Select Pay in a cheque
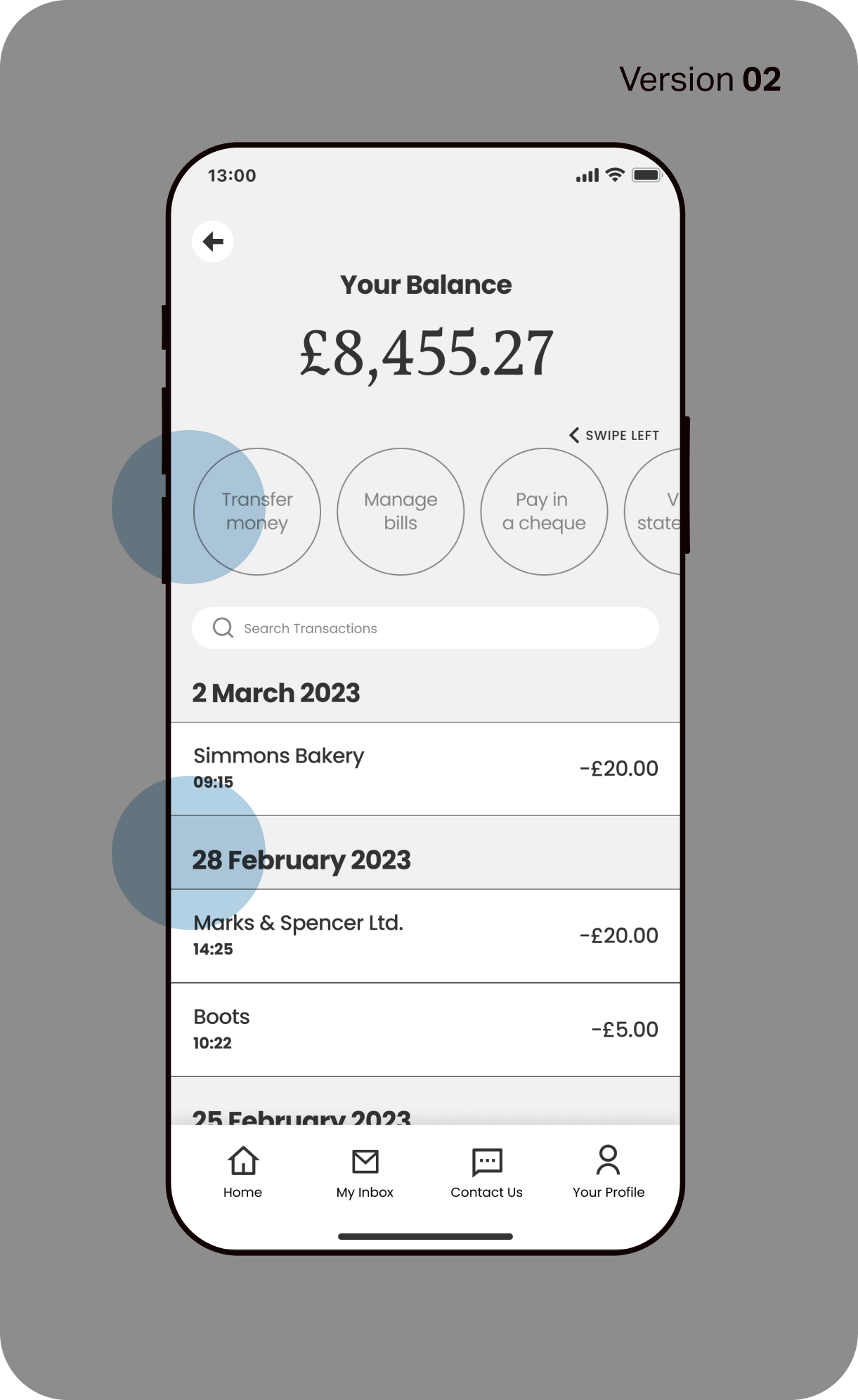Image resolution: width=858 pixels, height=1400 pixels. [x=544, y=512]
